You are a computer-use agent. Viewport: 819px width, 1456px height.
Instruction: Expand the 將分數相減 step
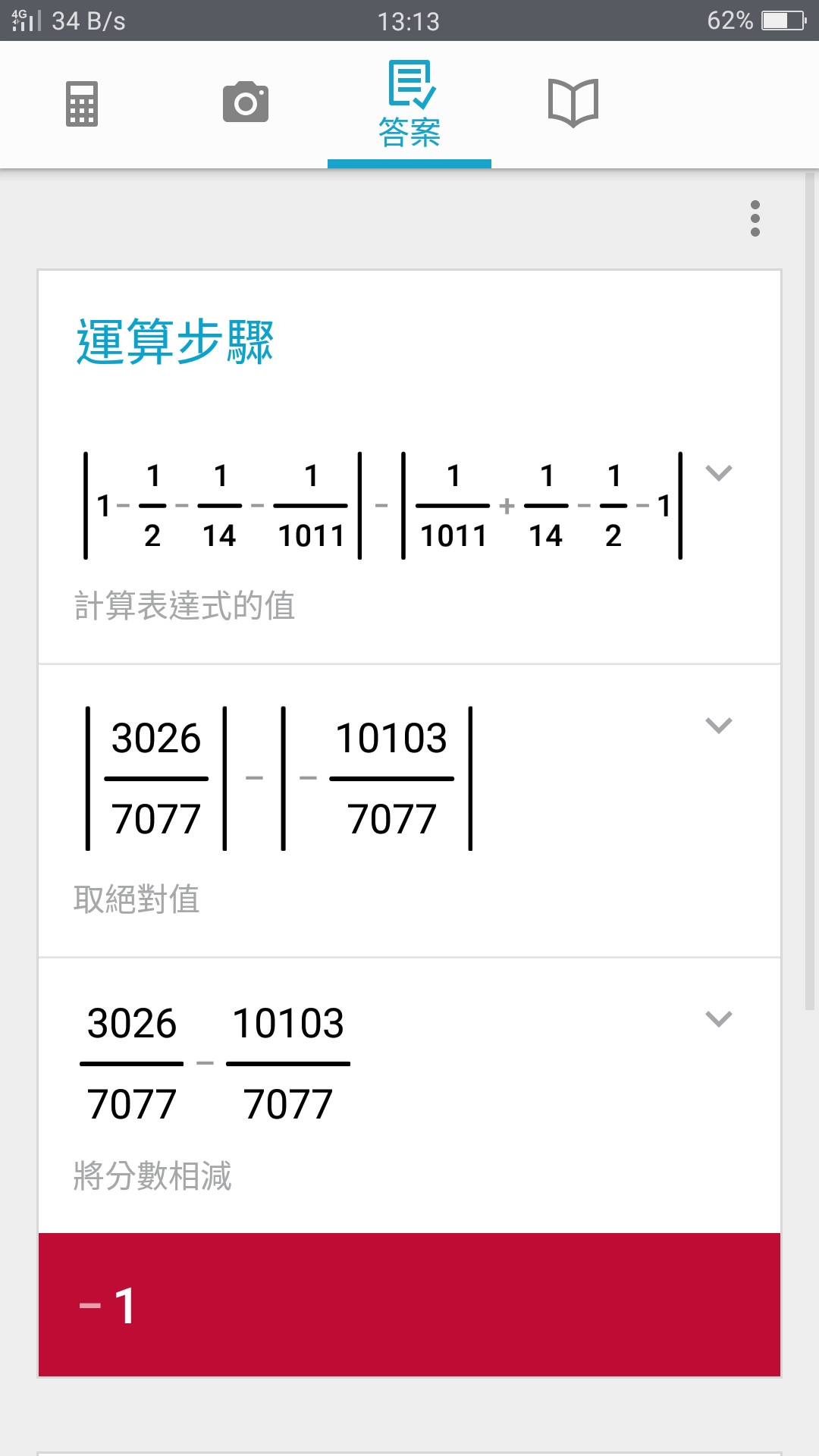(719, 1018)
